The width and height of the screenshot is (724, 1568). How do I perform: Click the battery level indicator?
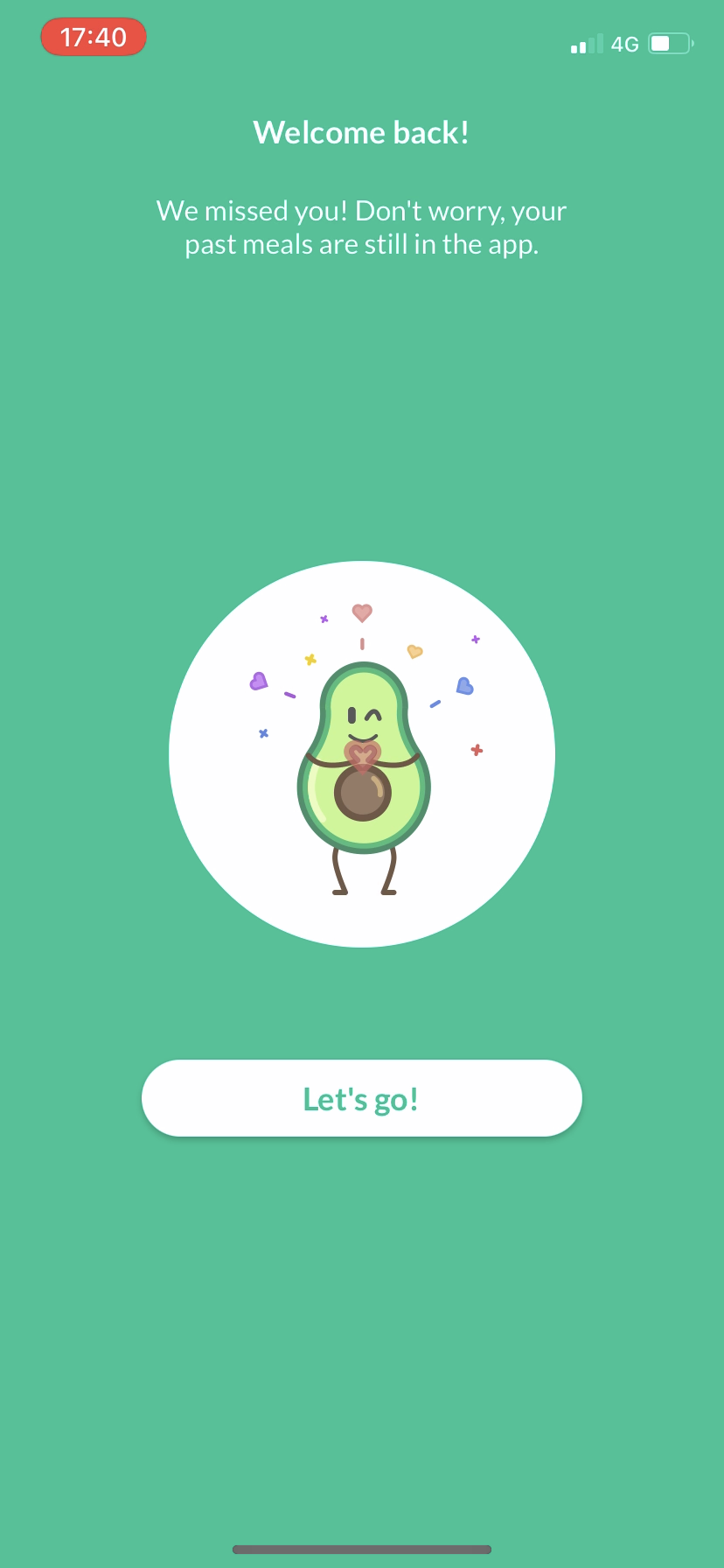point(670,42)
